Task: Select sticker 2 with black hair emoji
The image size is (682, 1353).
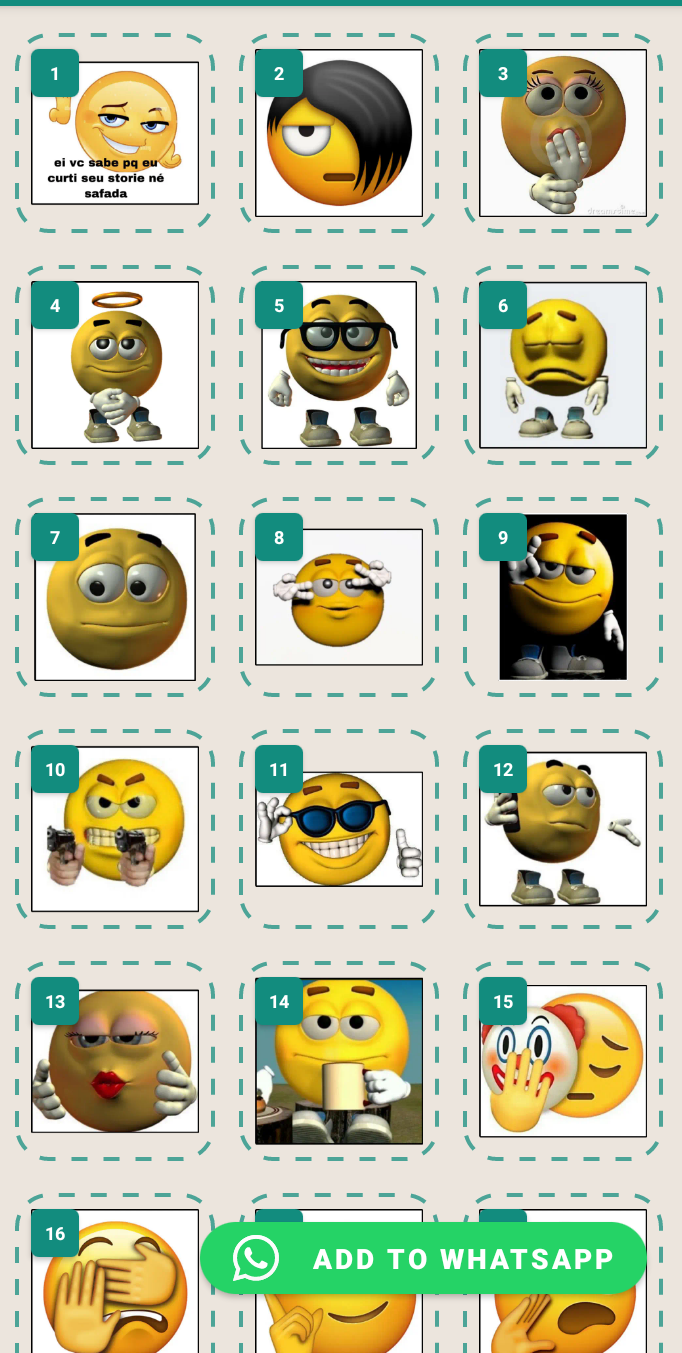Action: (x=339, y=133)
